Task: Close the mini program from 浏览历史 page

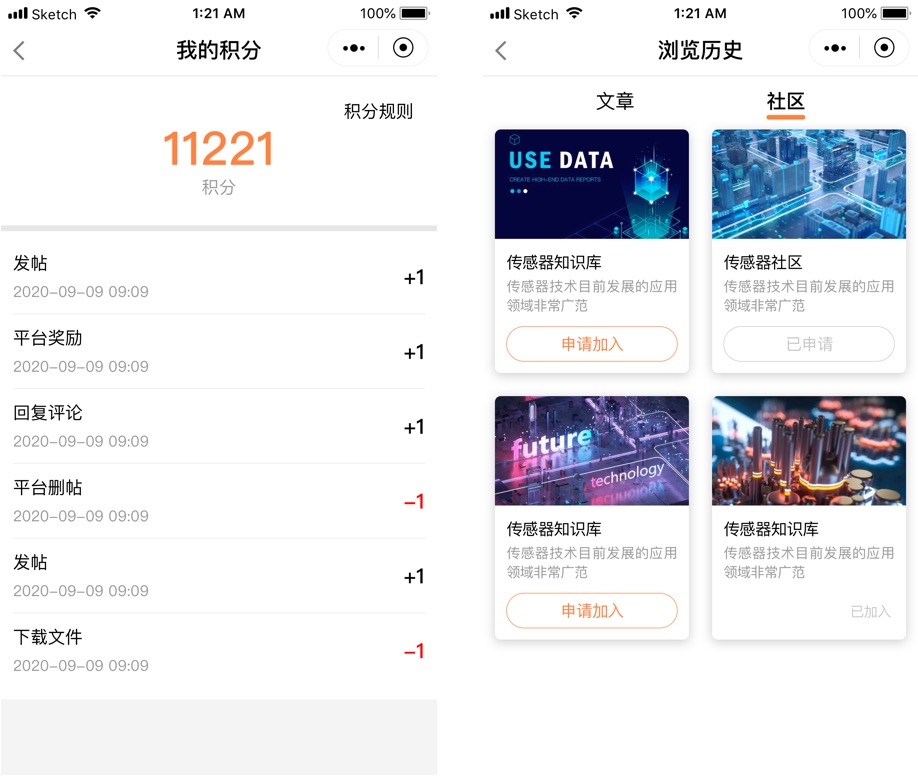Action: point(884,48)
